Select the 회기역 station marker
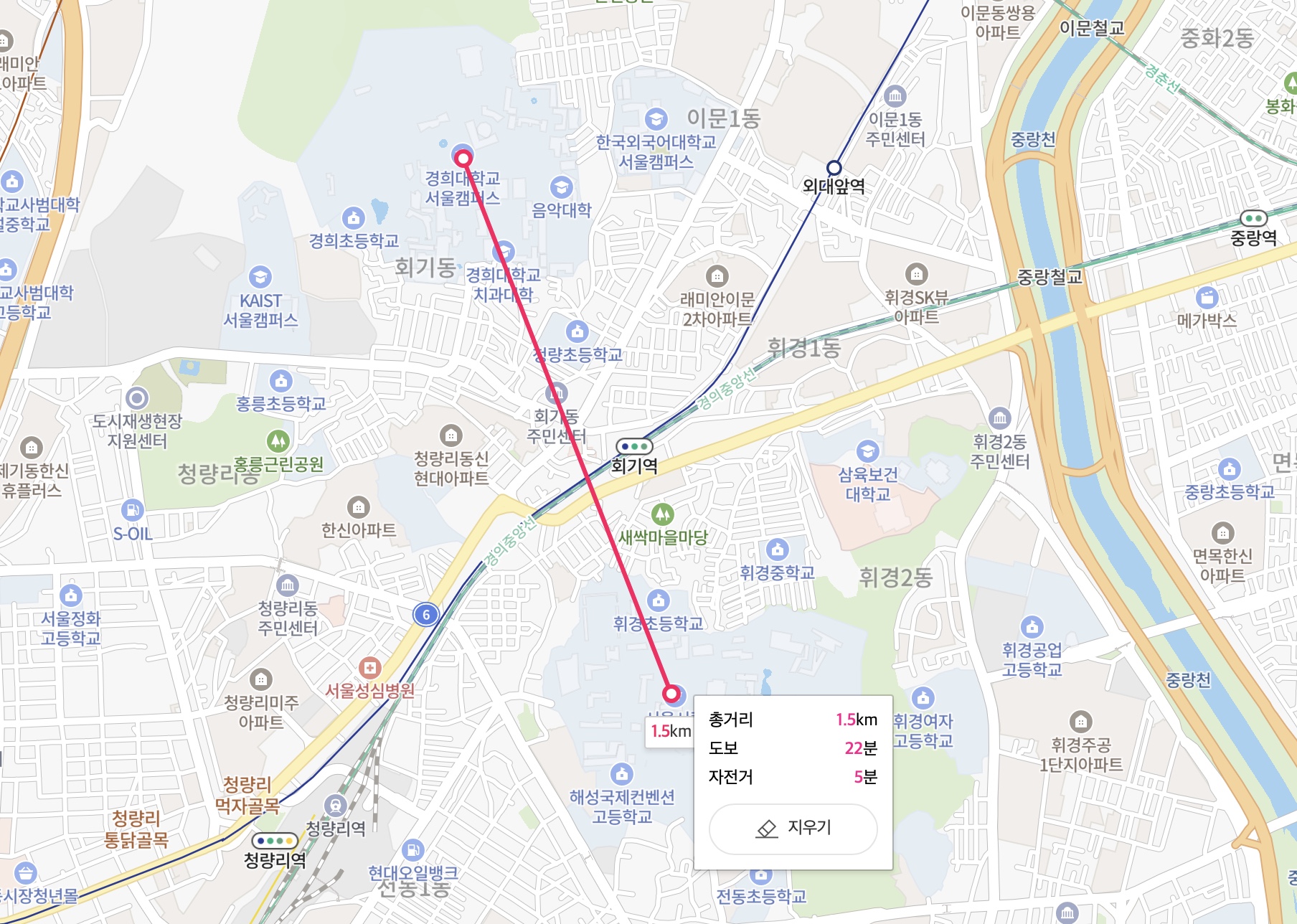 point(634,447)
